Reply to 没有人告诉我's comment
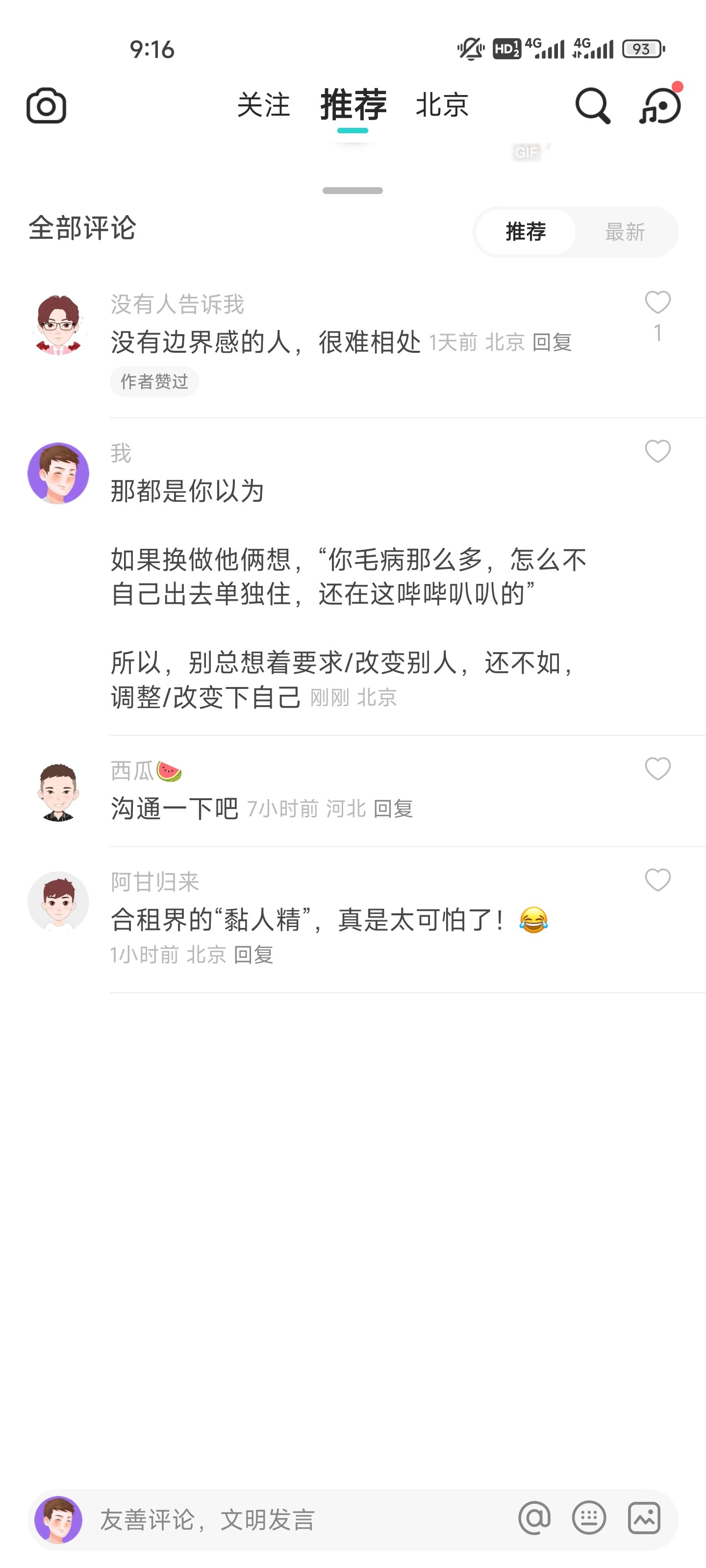 [552, 343]
